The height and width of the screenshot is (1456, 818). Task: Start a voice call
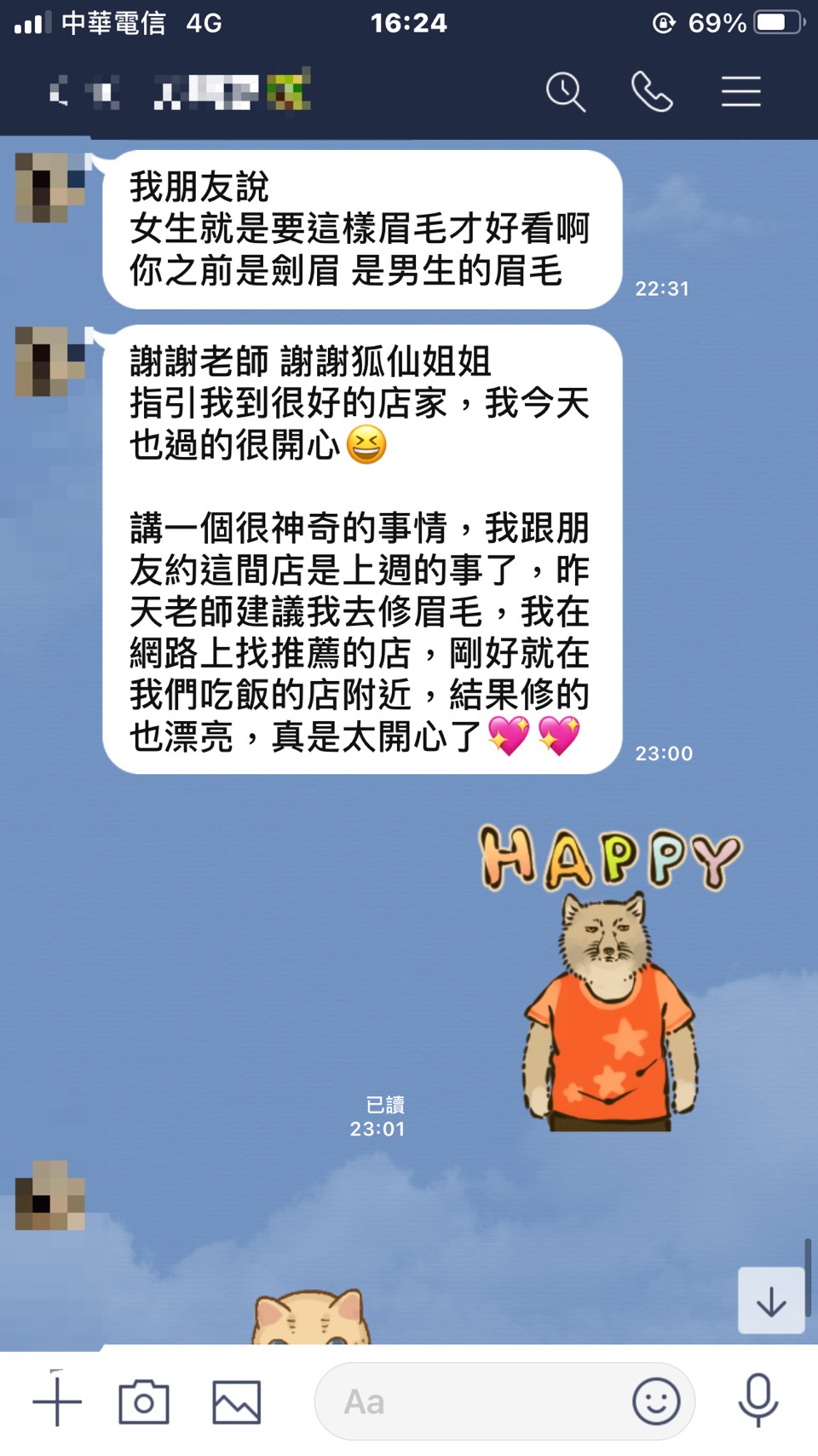(x=652, y=91)
